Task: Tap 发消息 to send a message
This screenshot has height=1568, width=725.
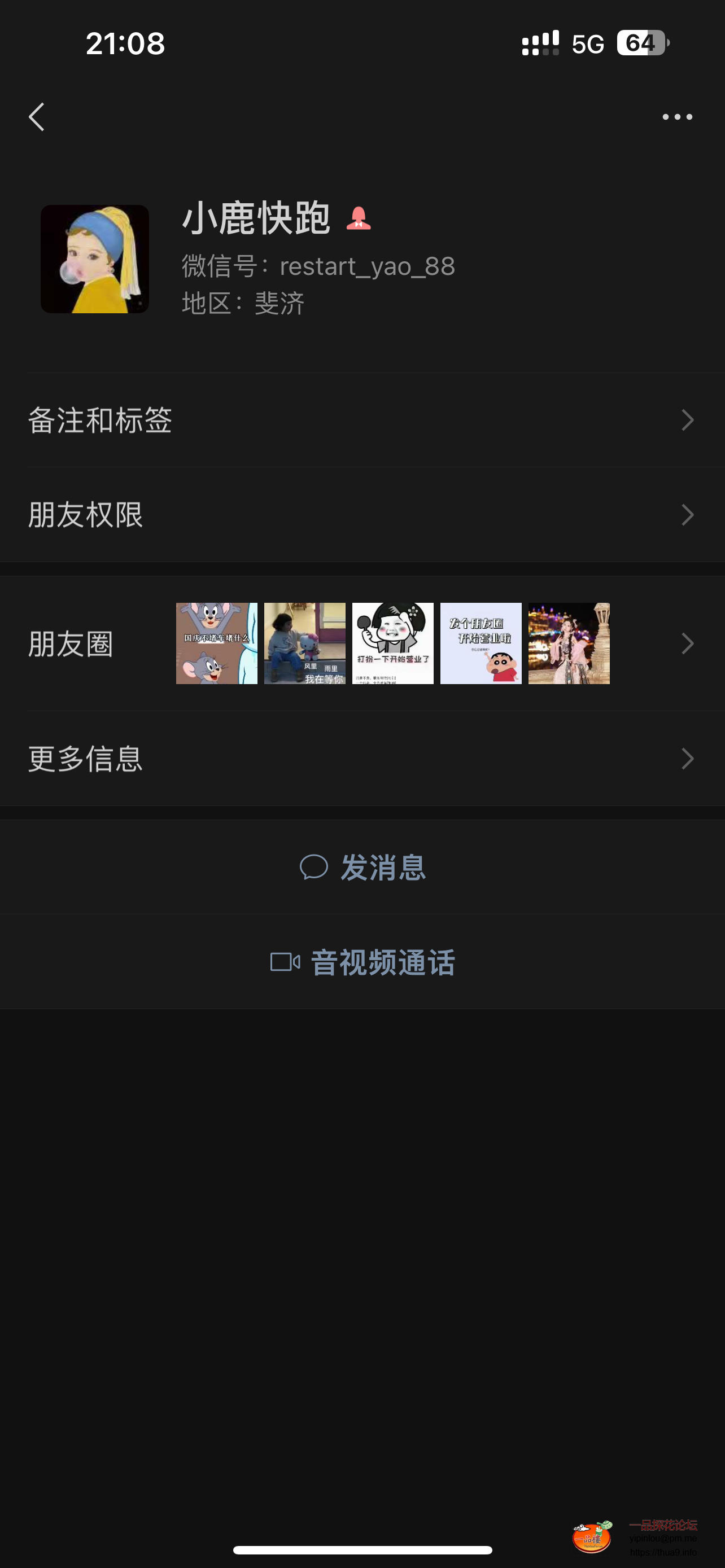Action: tap(363, 867)
